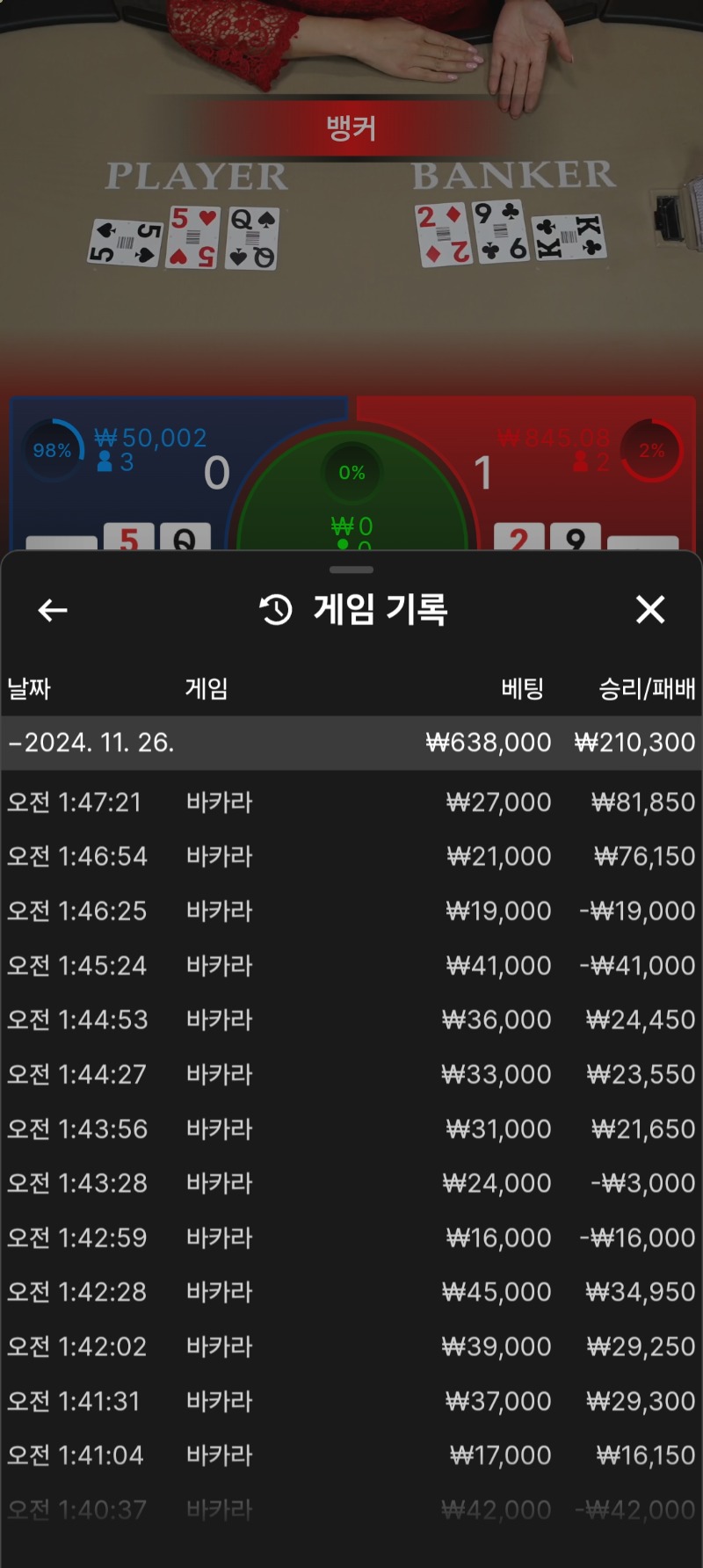This screenshot has height=1568, width=703.
Task: Close the game history panel
Action: point(650,609)
